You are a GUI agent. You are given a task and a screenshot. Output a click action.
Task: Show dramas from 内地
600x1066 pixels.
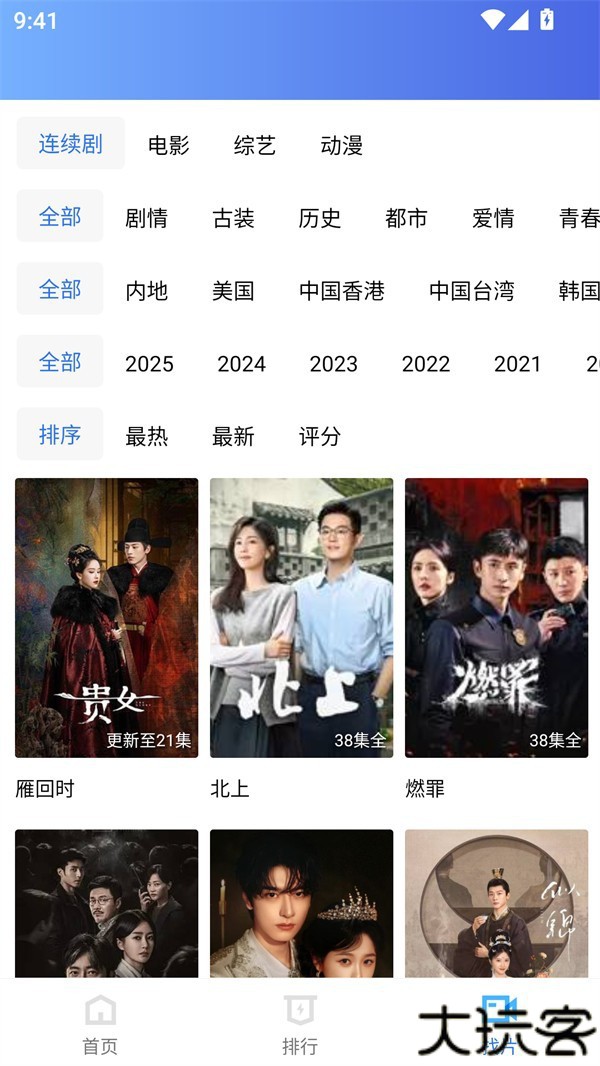tap(146, 291)
